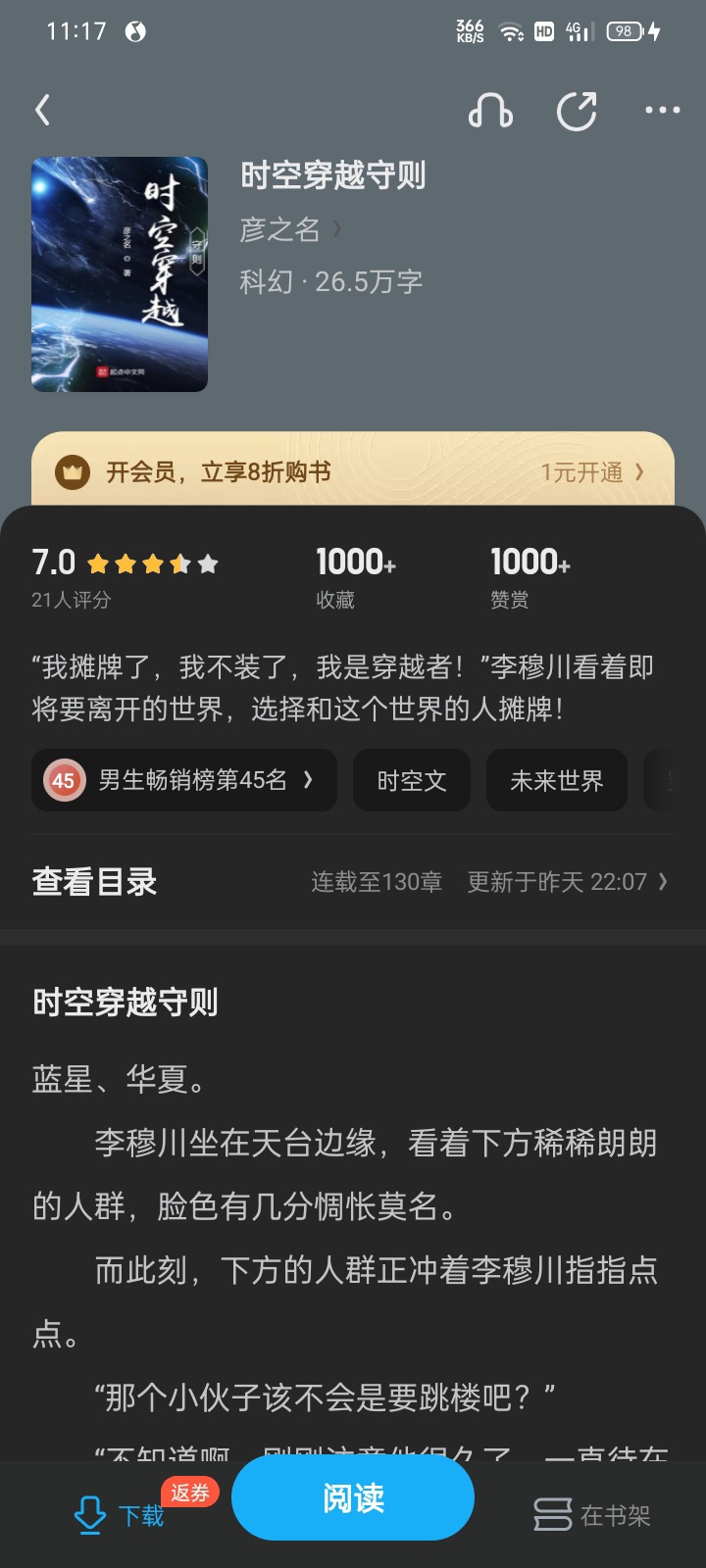This screenshot has width=706, height=1568.
Task: Share this book
Action: tap(577, 110)
